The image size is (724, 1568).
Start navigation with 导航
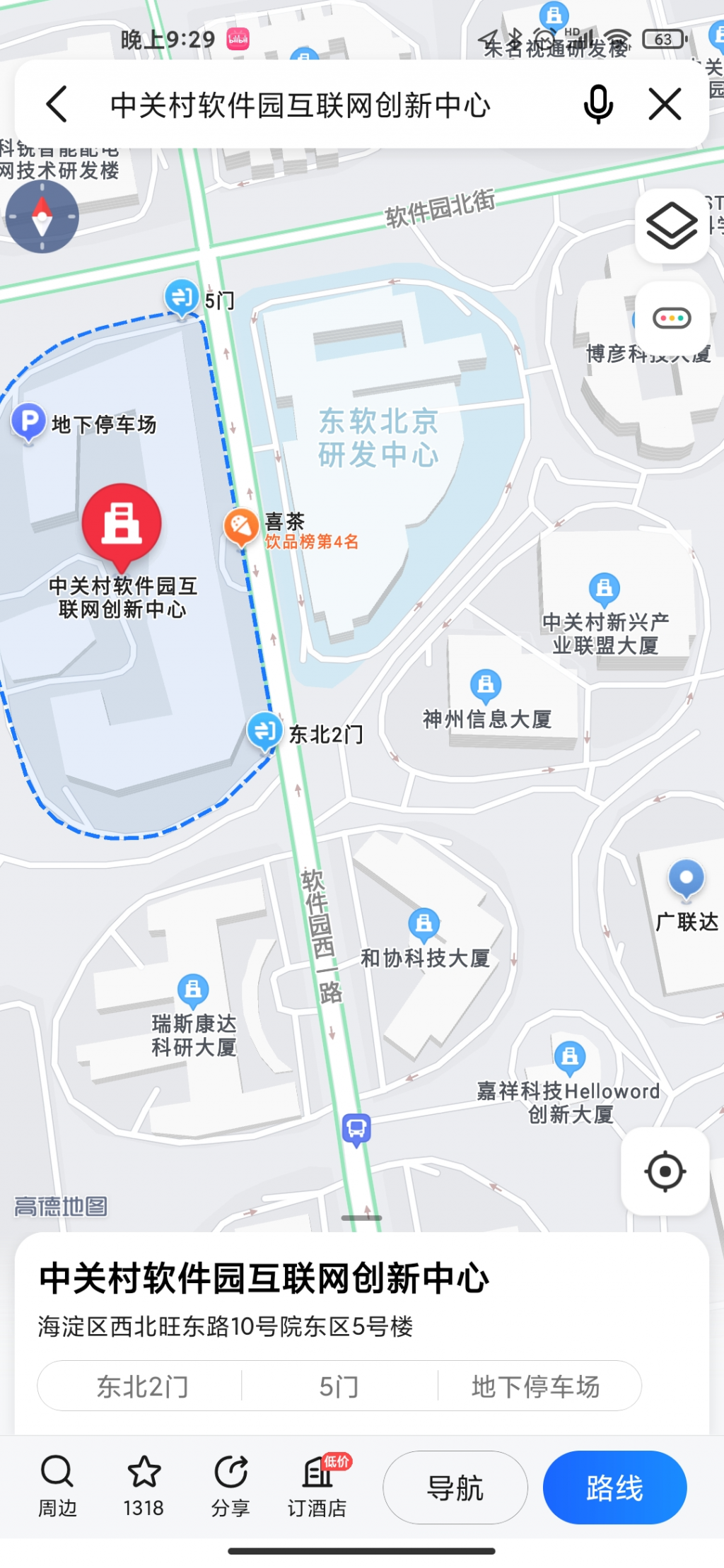455,1487
